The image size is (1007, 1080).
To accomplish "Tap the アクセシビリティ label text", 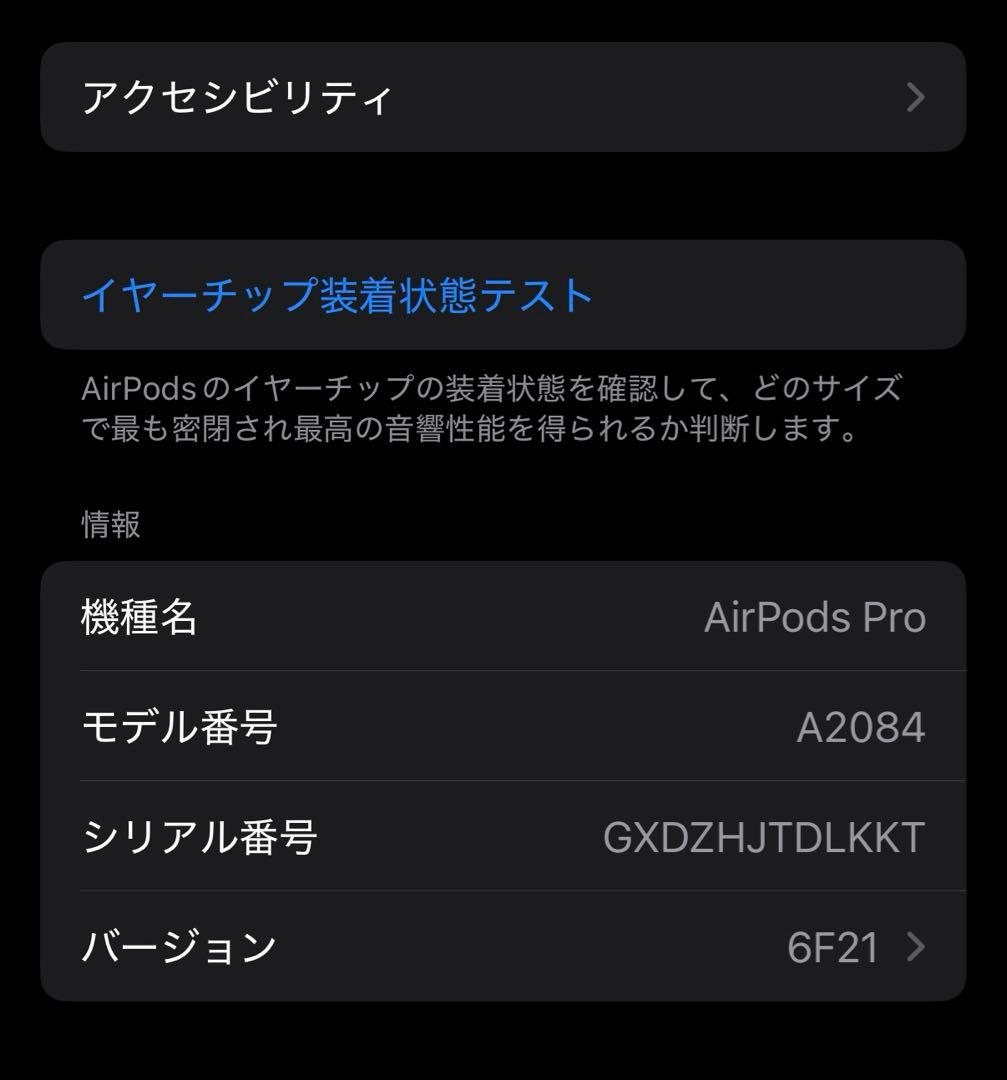I will click(x=240, y=97).
